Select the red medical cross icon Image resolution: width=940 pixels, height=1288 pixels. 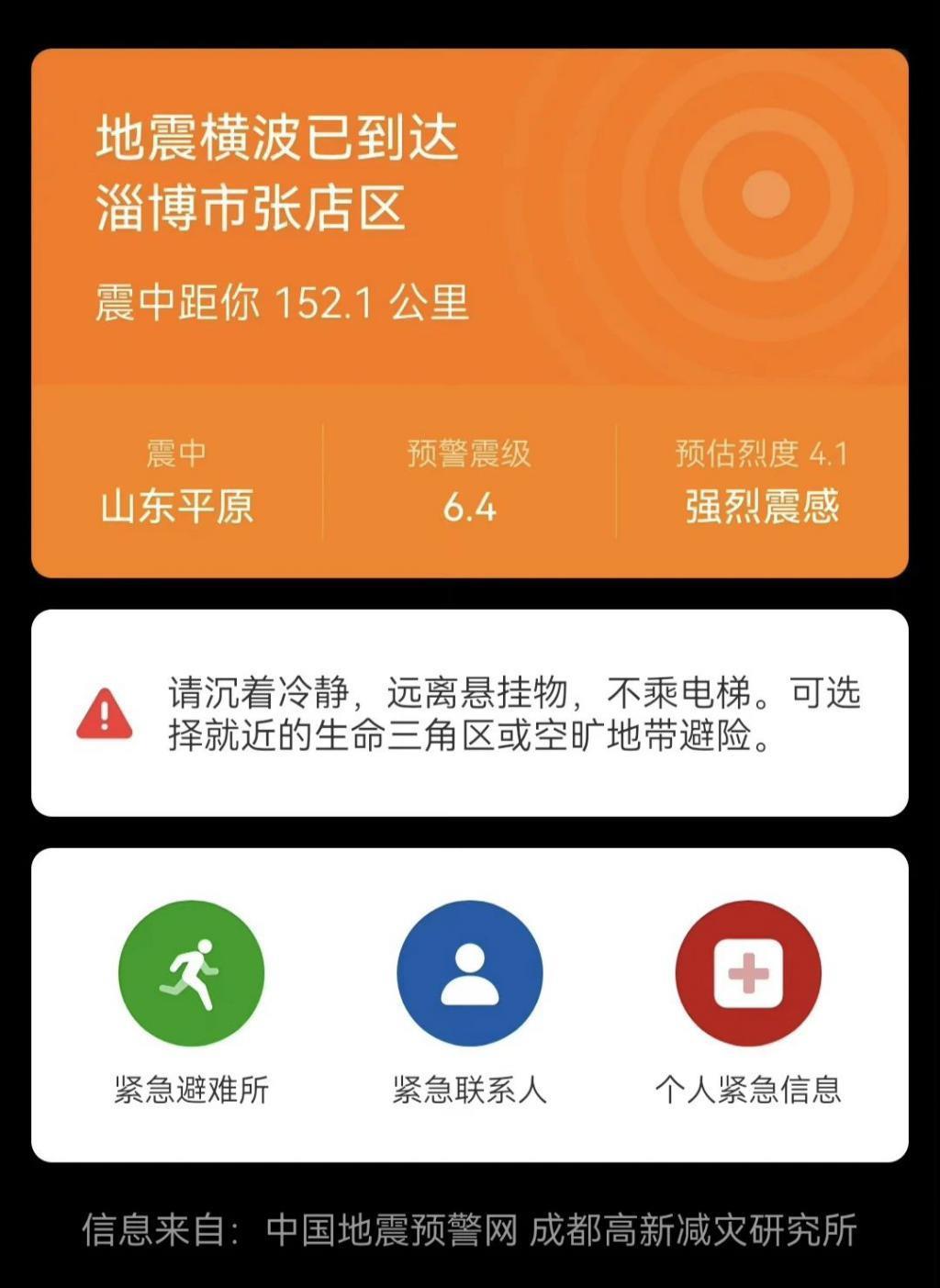[x=749, y=972]
